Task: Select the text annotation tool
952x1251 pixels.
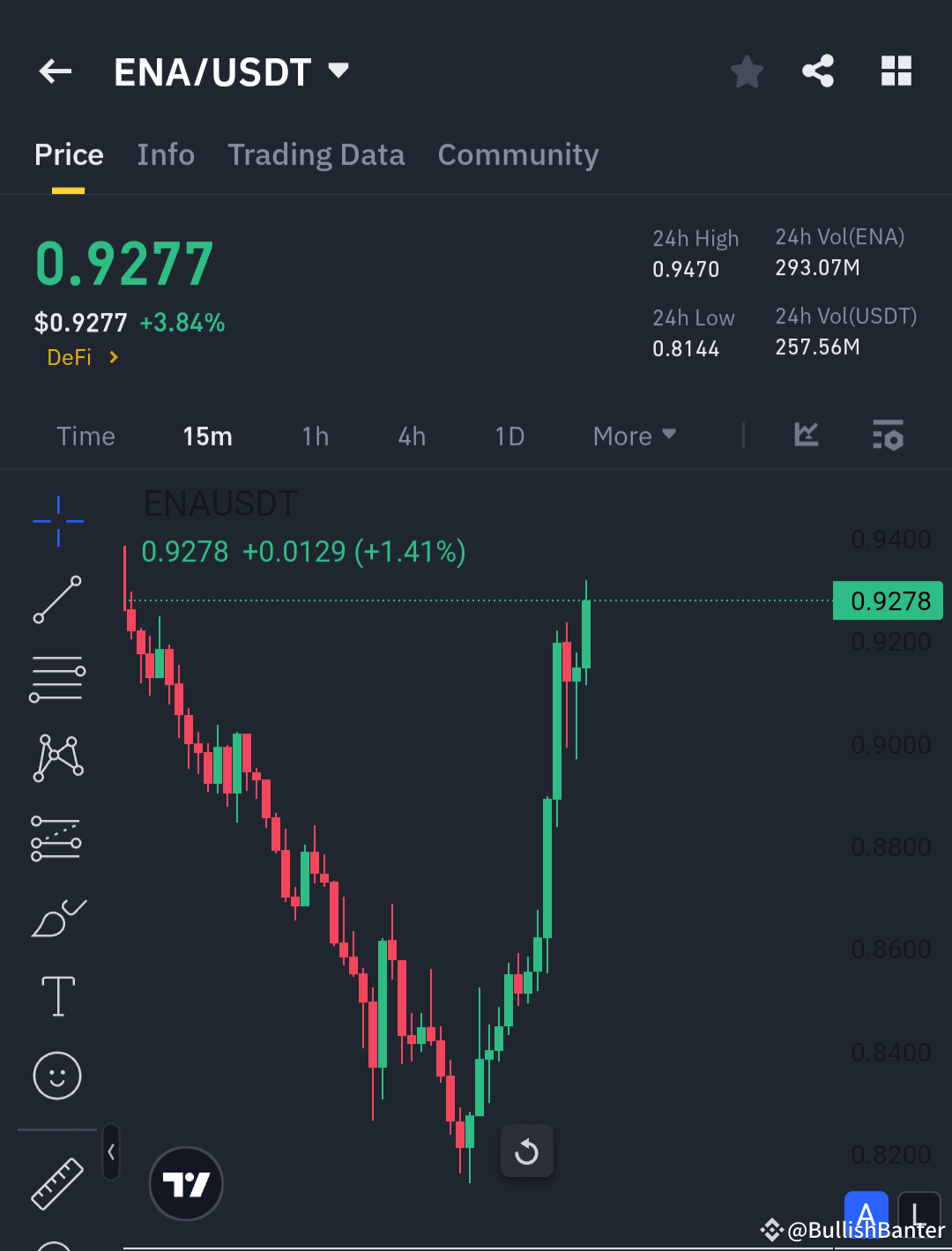Action: [56, 996]
